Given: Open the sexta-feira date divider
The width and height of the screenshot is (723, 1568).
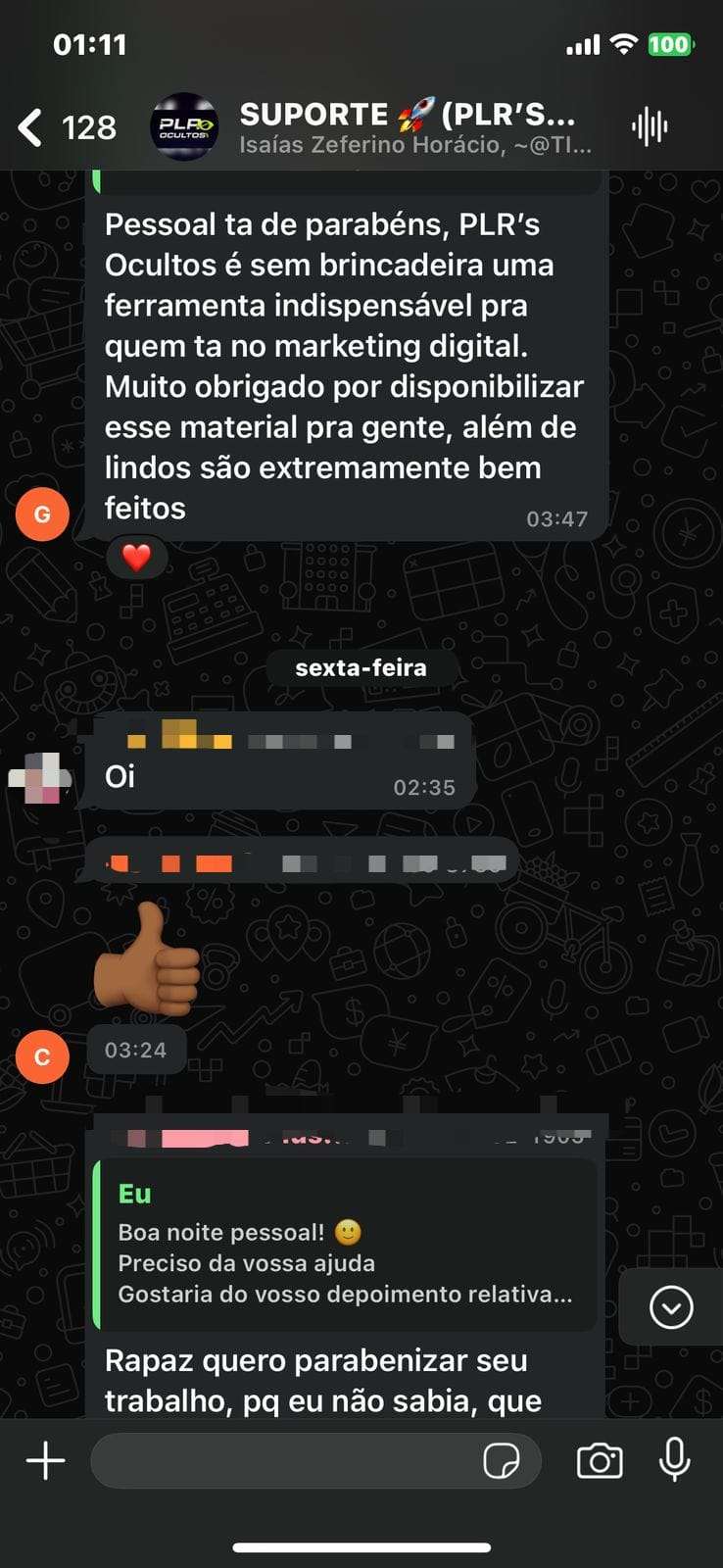Looking at the screenshot, I should pyautogui.click(x=361, y=667).
